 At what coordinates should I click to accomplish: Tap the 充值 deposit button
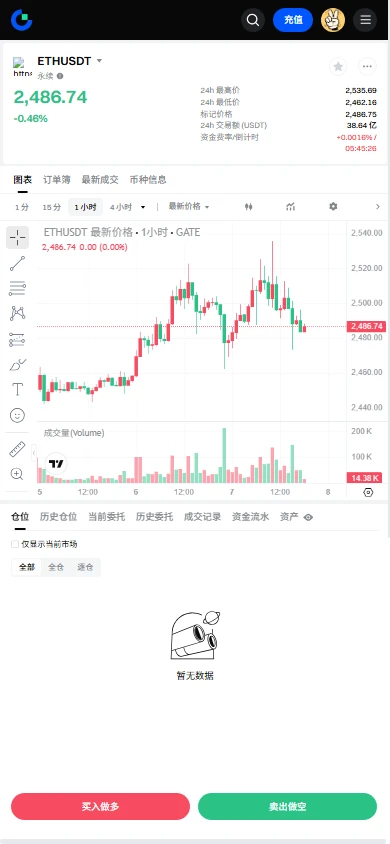(293, 20)
